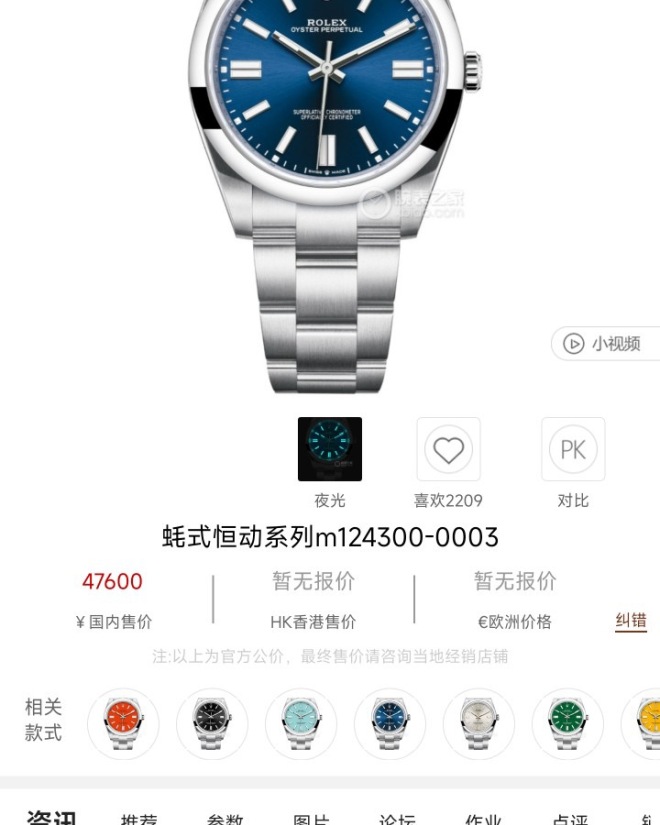This screenshot has height=825, width=660.
Task: Select the green dial related model
Action: pos(568,722)
